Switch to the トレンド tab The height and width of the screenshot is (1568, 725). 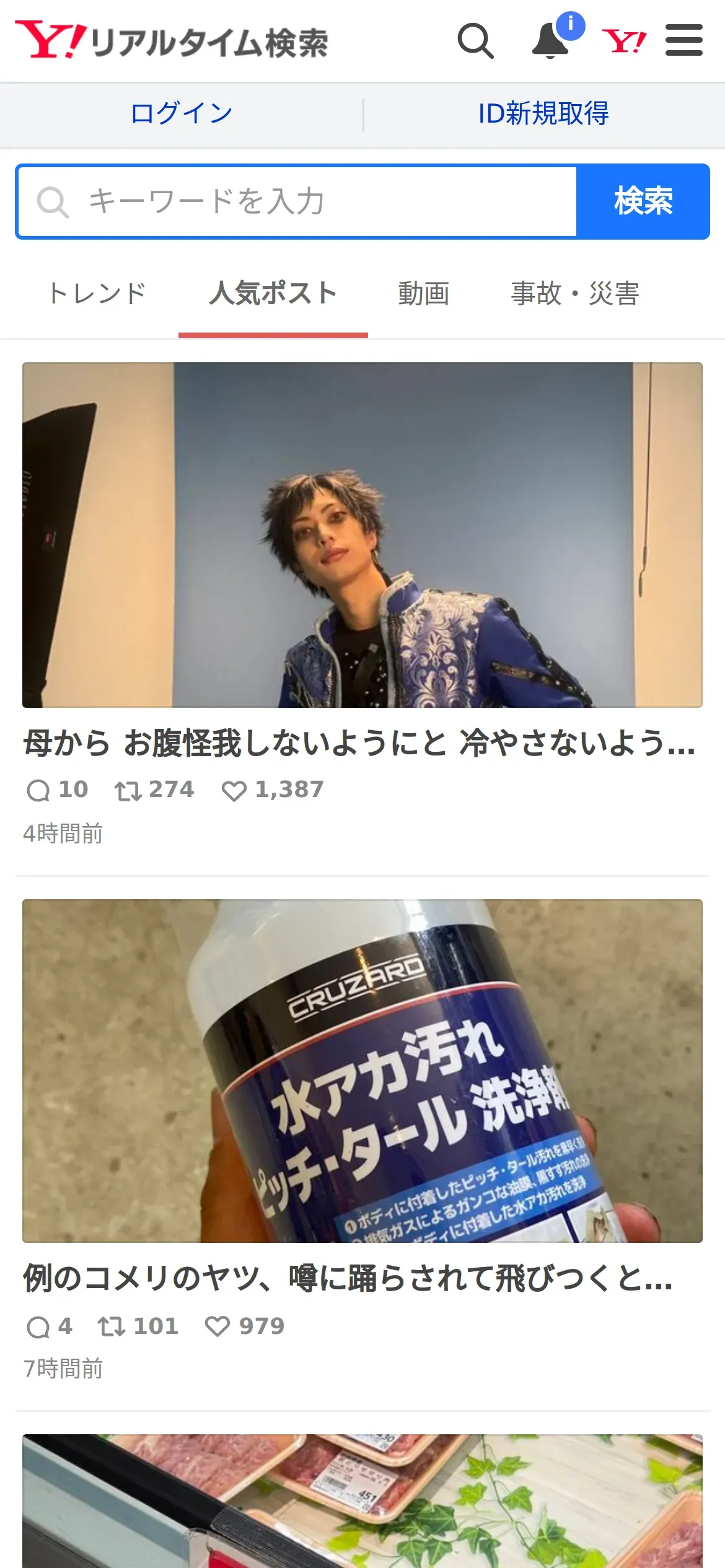pos(97,294)
